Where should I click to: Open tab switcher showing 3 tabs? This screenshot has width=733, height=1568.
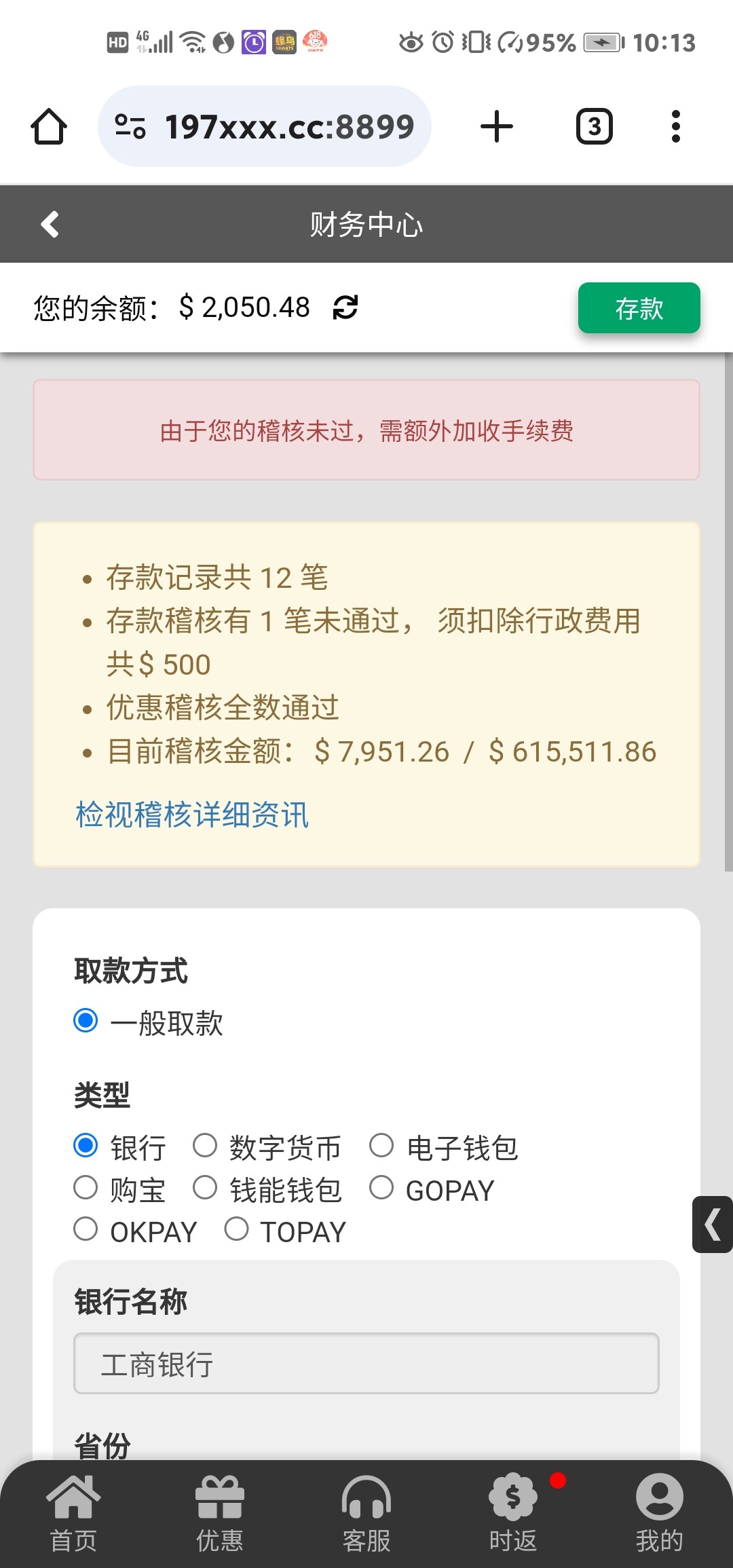pyautogui.click(x=594, y=126)
